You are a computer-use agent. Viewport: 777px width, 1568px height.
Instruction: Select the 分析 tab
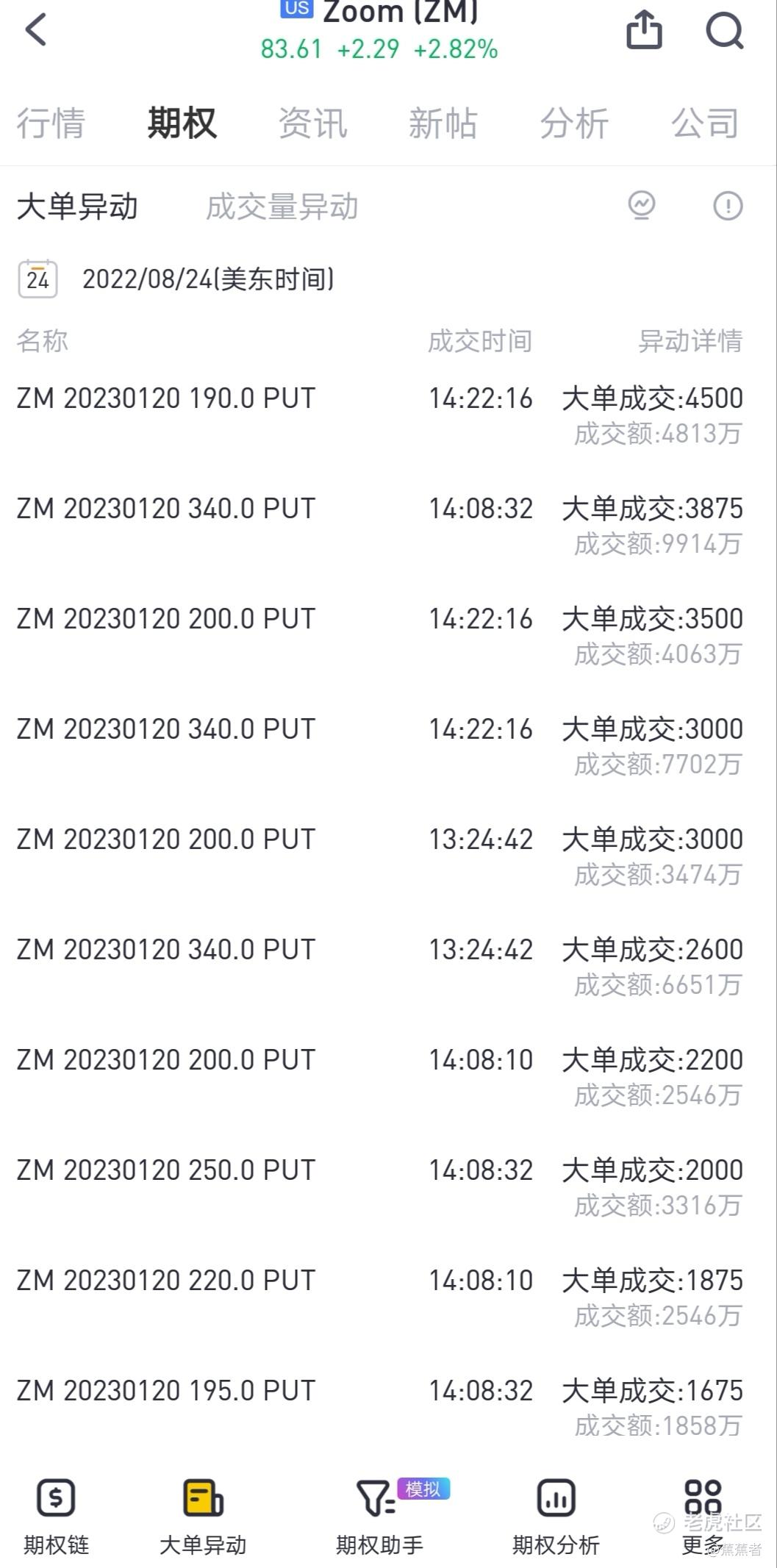point(574,123)
